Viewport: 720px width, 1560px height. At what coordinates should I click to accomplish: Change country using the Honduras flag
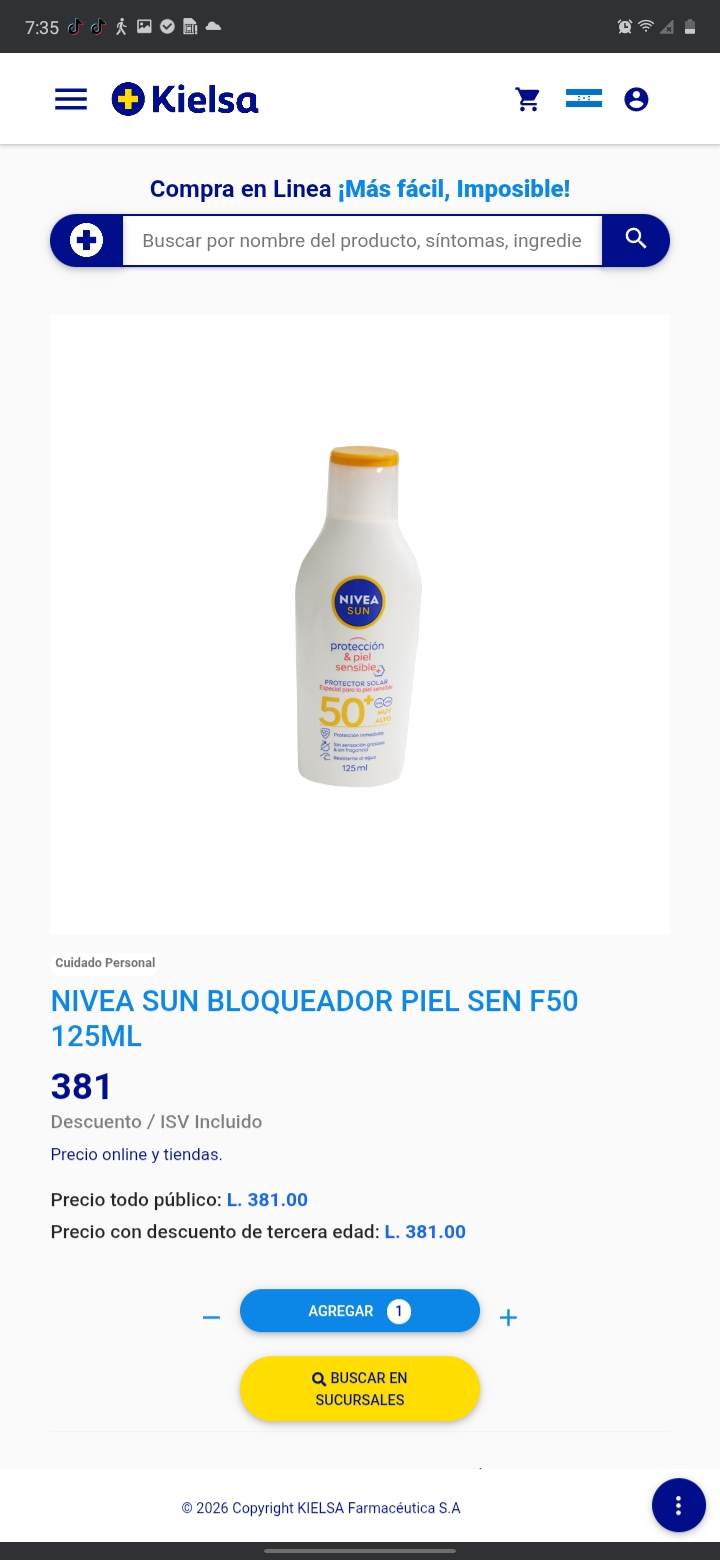click(x=584, y=98)
